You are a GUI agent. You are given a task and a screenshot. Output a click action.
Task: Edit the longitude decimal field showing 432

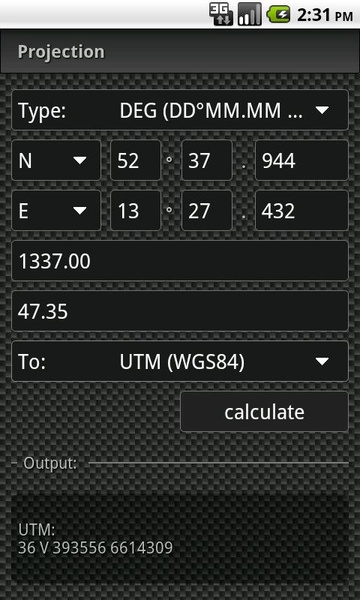point(302,211)
